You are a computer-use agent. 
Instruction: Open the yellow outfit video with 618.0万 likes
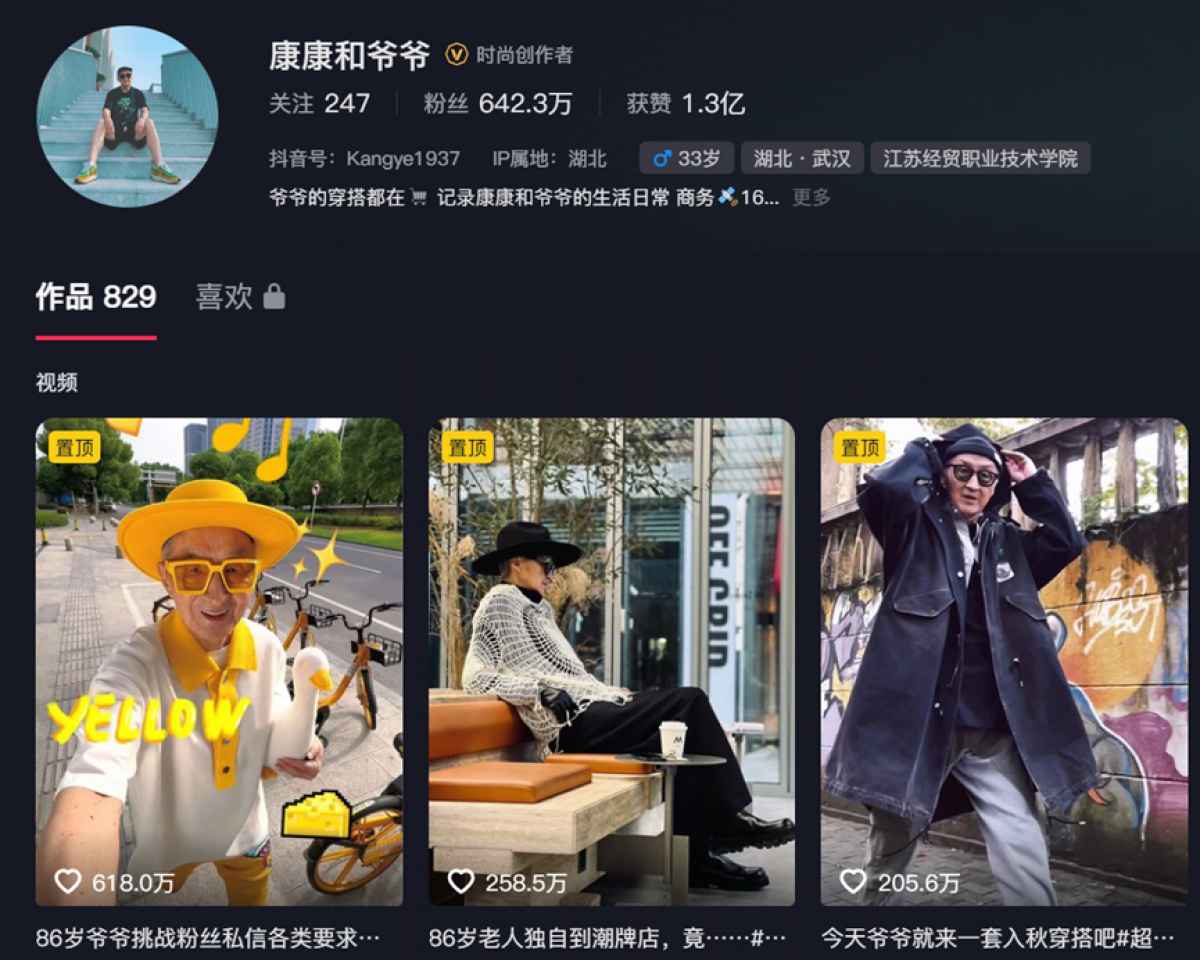[x=219, y=660]
